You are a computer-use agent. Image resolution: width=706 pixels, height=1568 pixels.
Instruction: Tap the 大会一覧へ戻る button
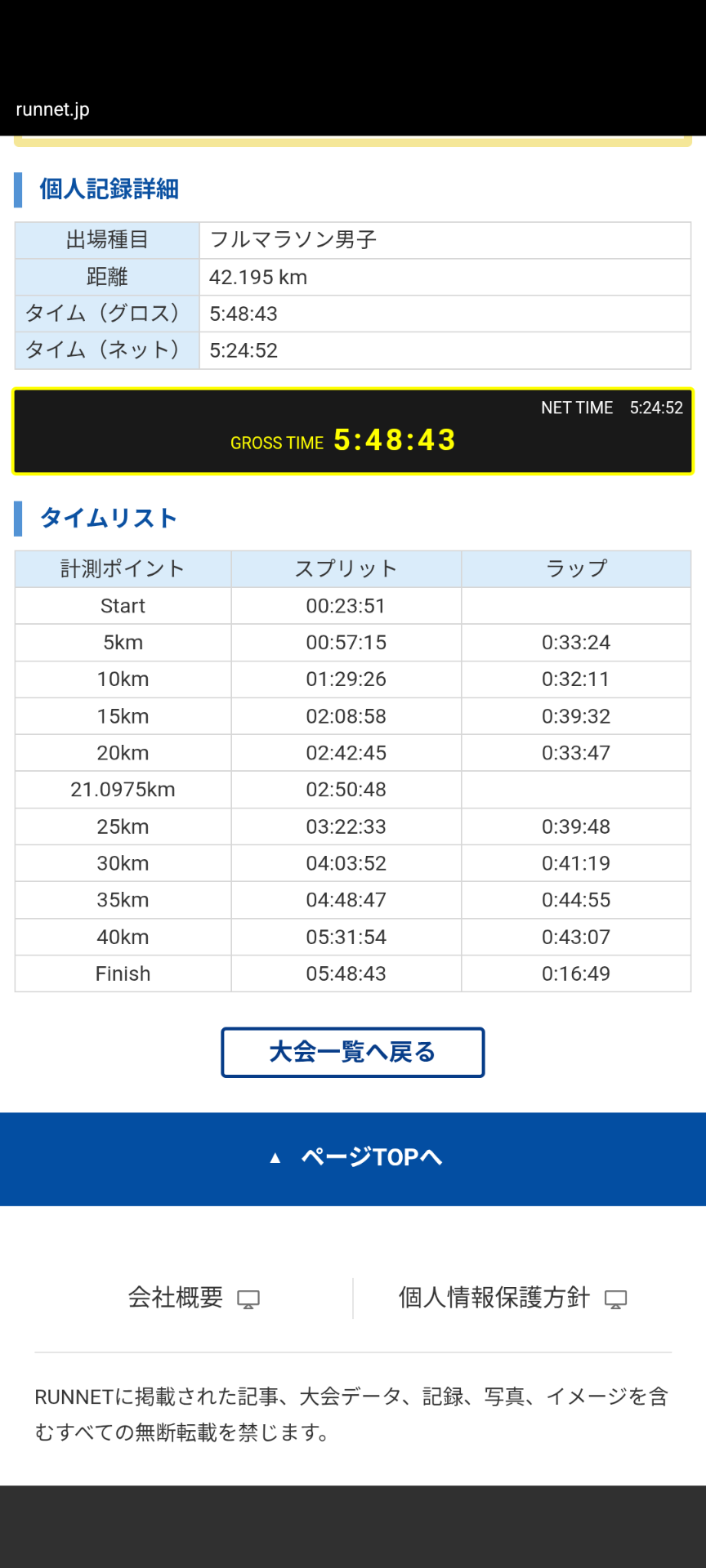pos(352,1052)
